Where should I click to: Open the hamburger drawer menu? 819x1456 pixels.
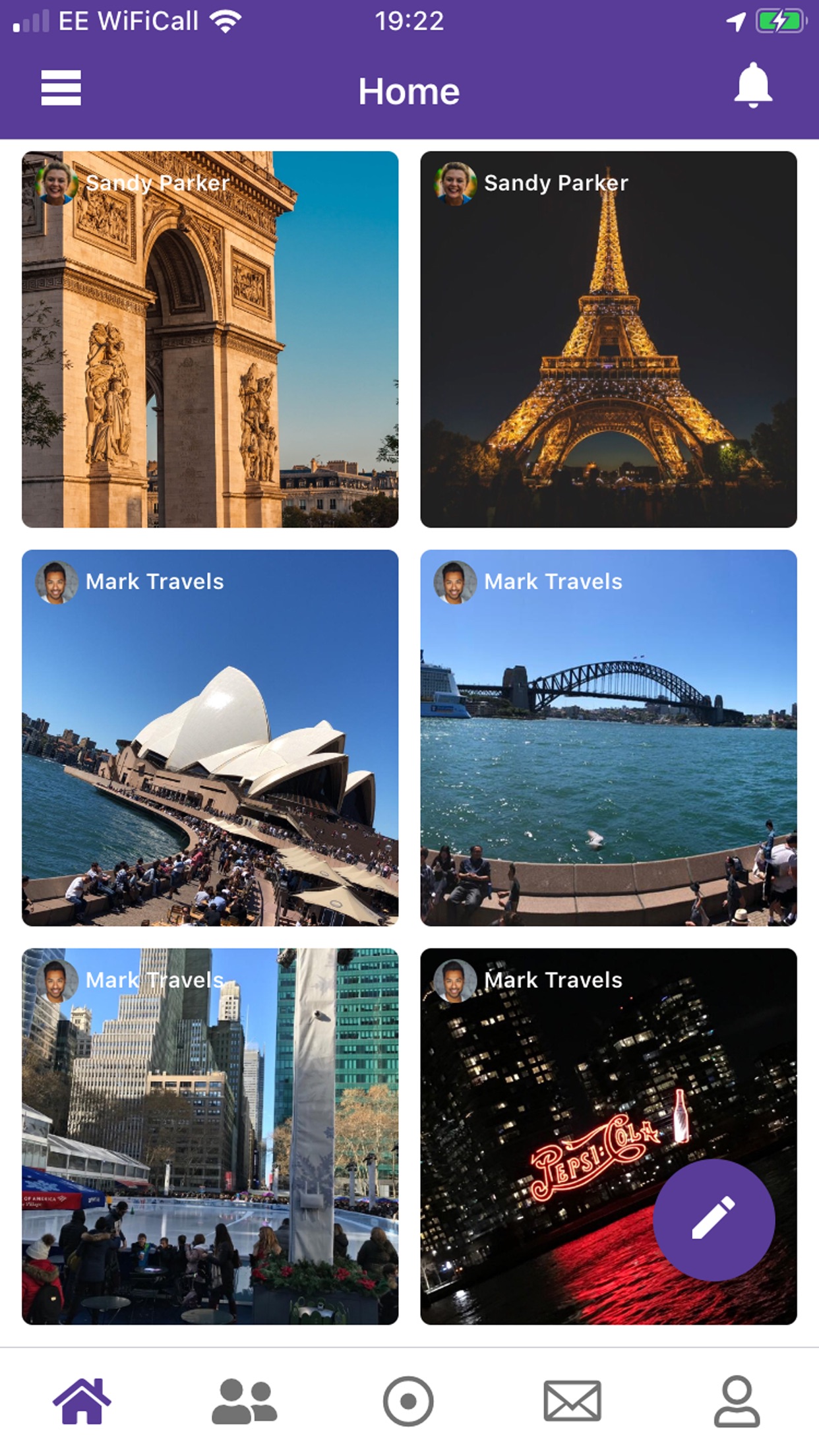[x=61, y=88]
